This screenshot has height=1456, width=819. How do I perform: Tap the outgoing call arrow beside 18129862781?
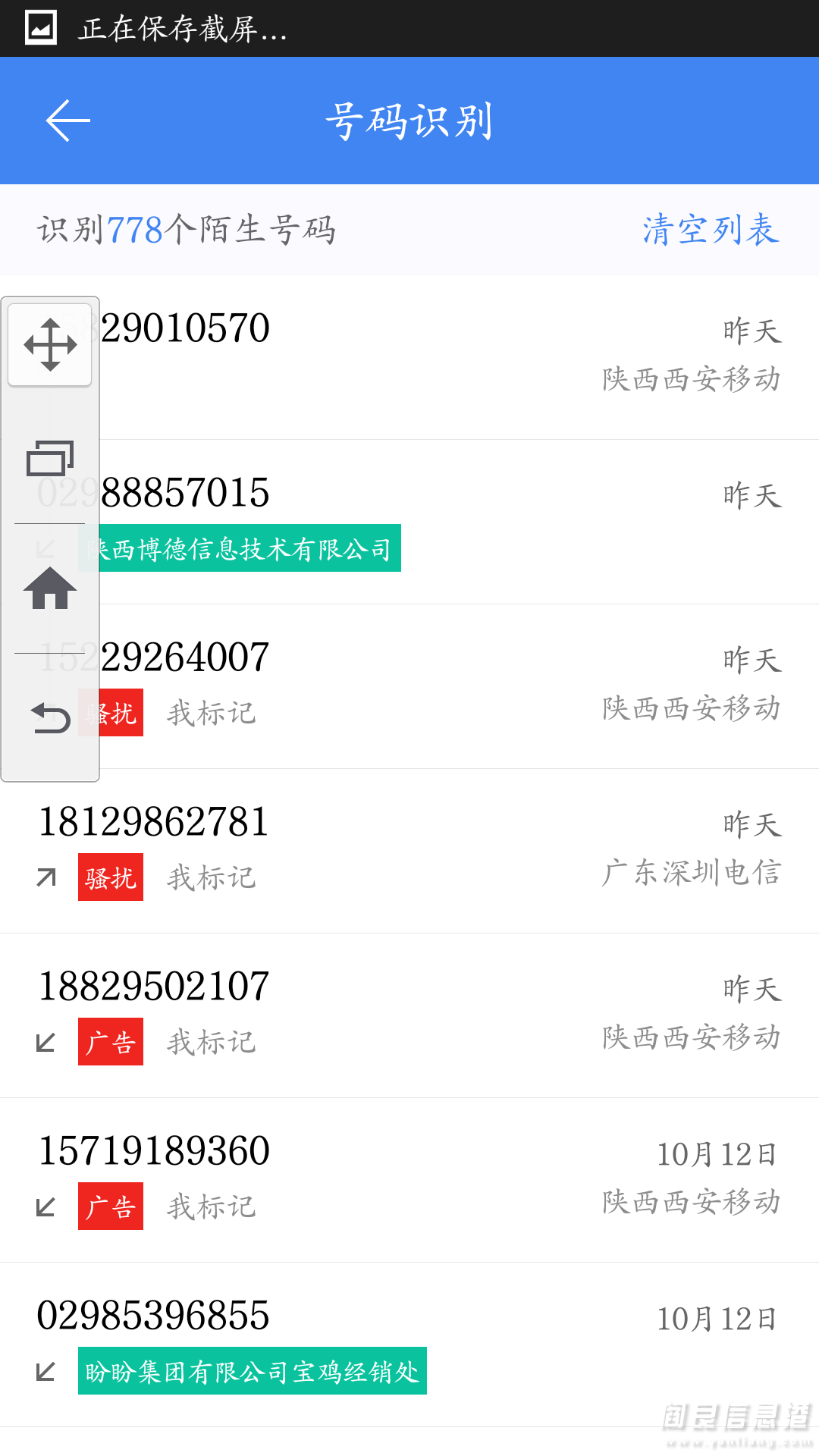pos(44,877)
